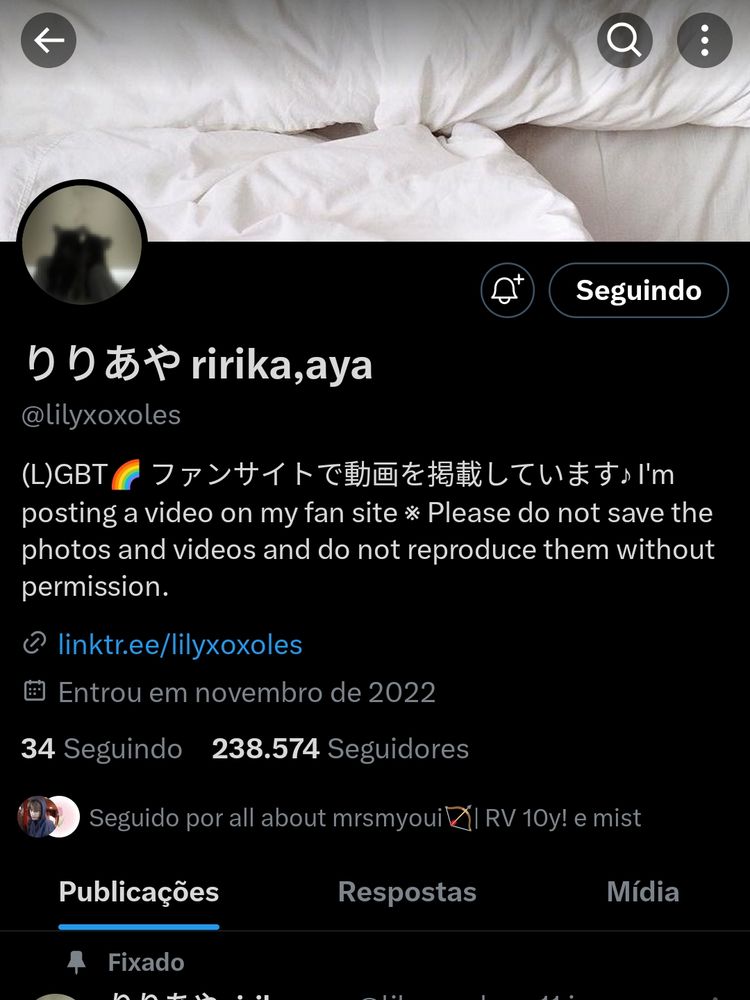Open the profile picture avatar
Image resolution: width=750 pixels, height=1000 pixels.
[82, 245]
